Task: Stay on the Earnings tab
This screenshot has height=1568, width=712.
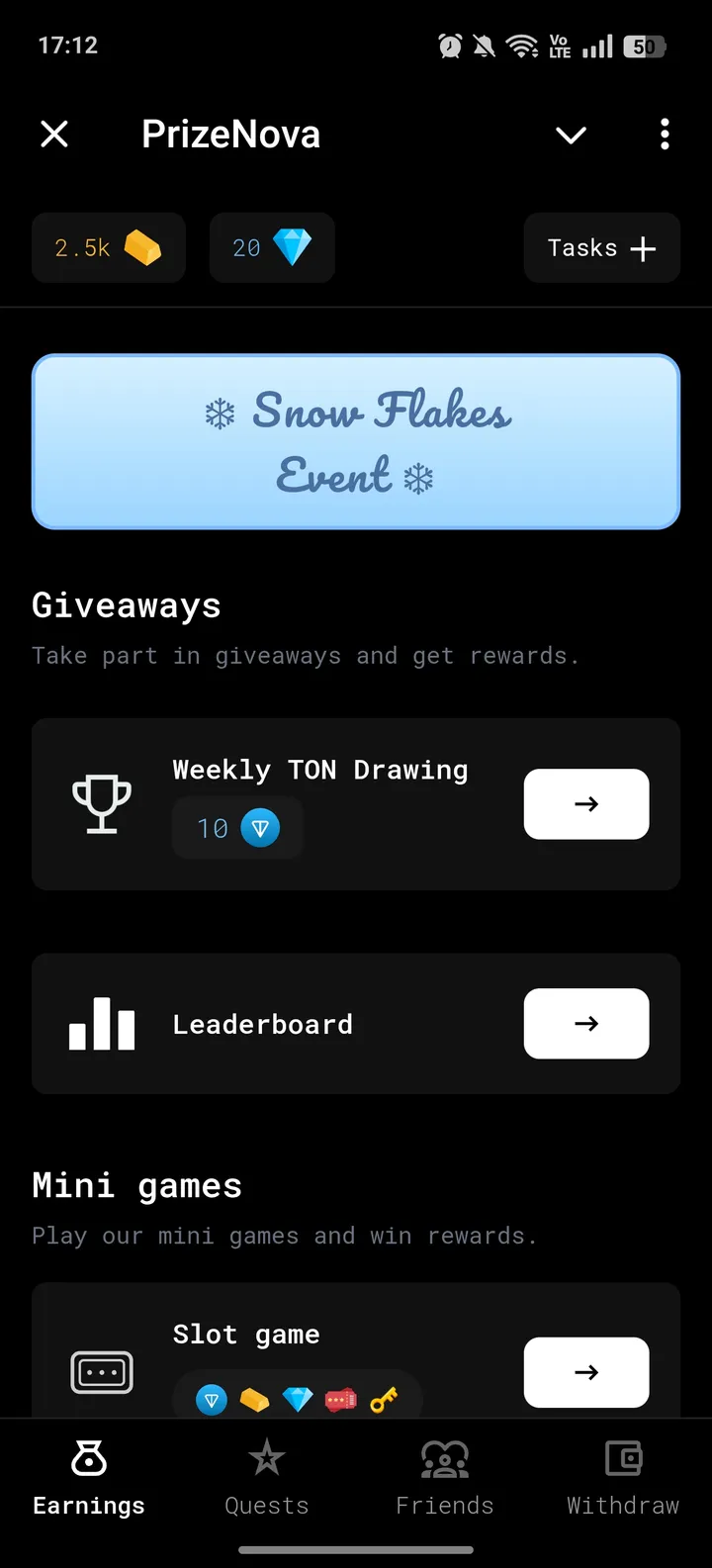Action: [x=89, y=1479]
